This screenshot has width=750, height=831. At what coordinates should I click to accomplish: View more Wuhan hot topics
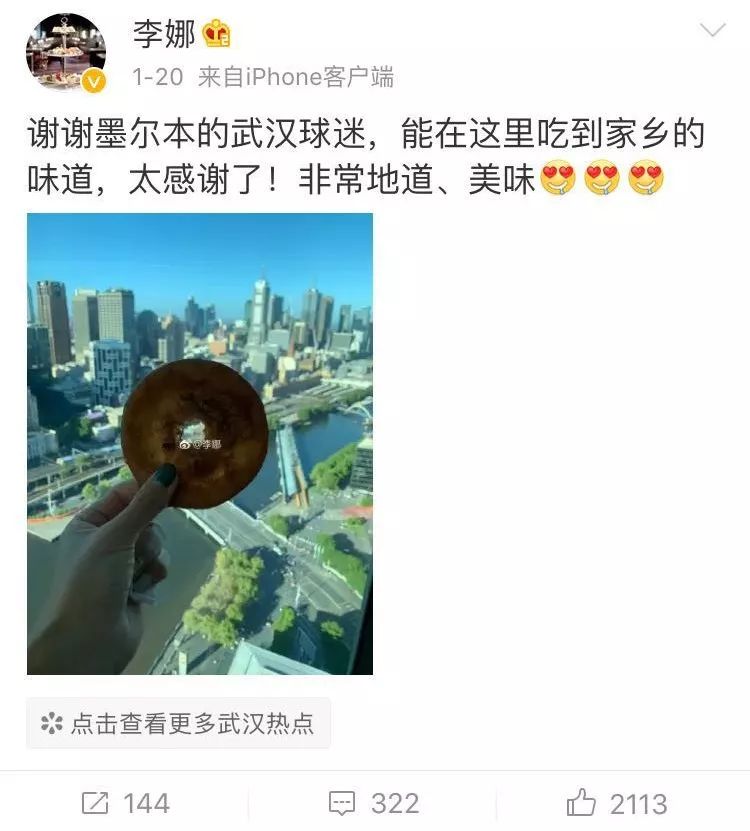pos(178,723)
